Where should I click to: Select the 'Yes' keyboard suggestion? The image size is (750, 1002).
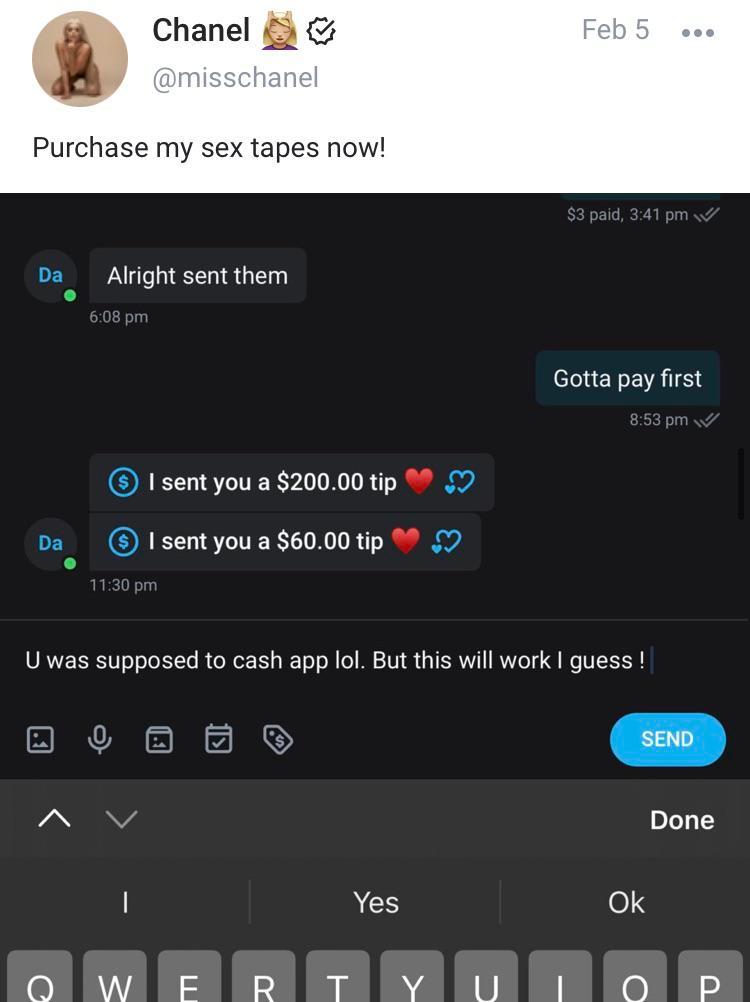click(374, 902)
